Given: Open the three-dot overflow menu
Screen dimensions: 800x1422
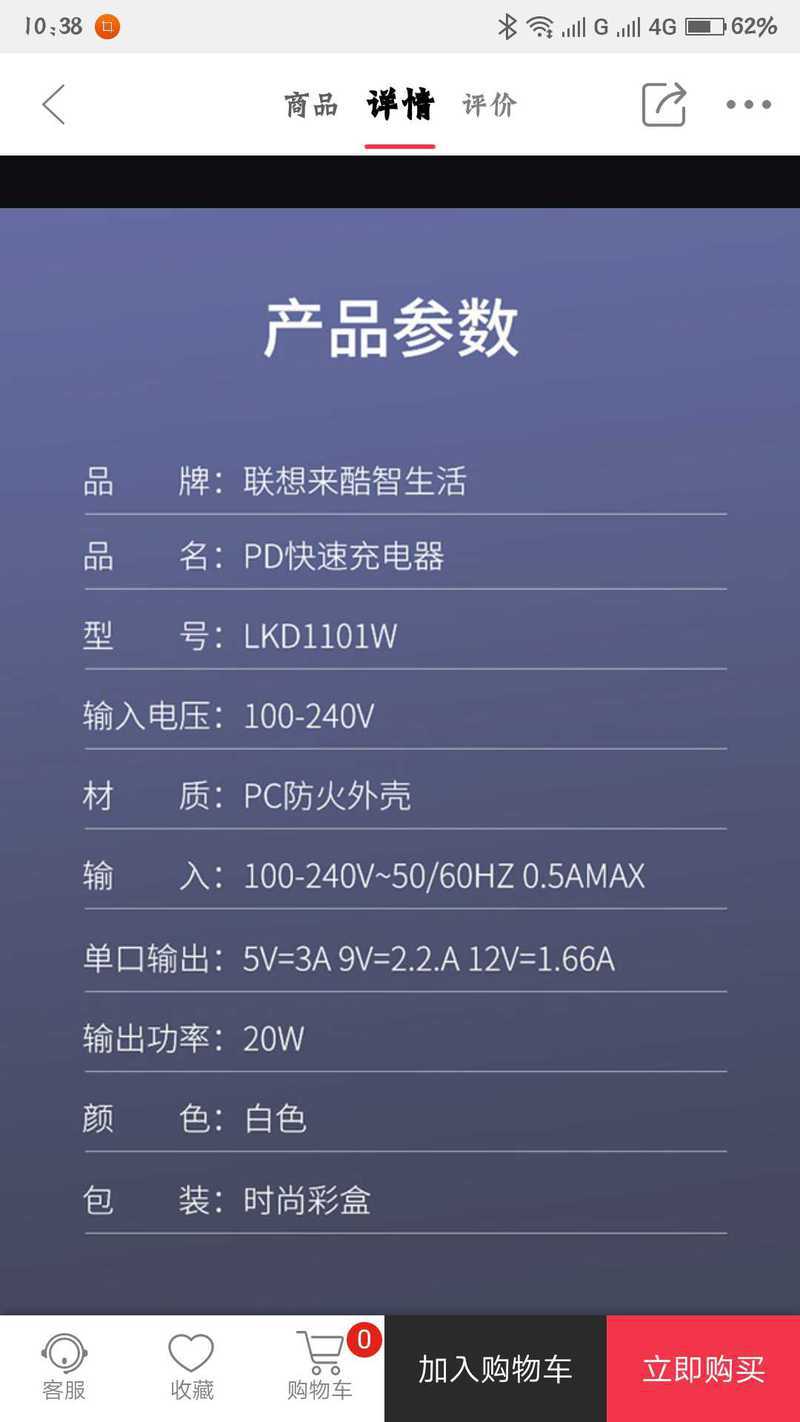Looking at the screenshot, I should 748,104.
